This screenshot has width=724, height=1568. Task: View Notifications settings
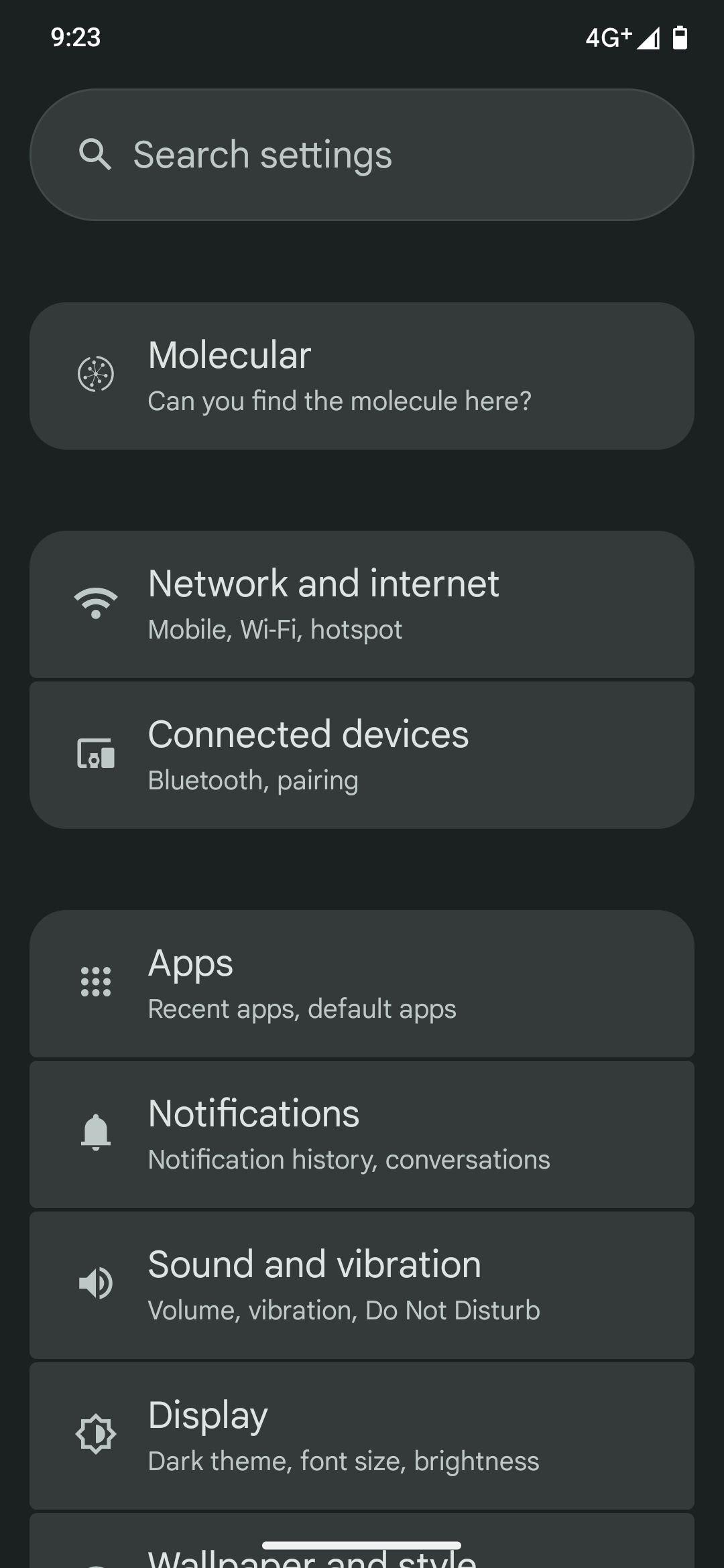tap(362, 1134)
